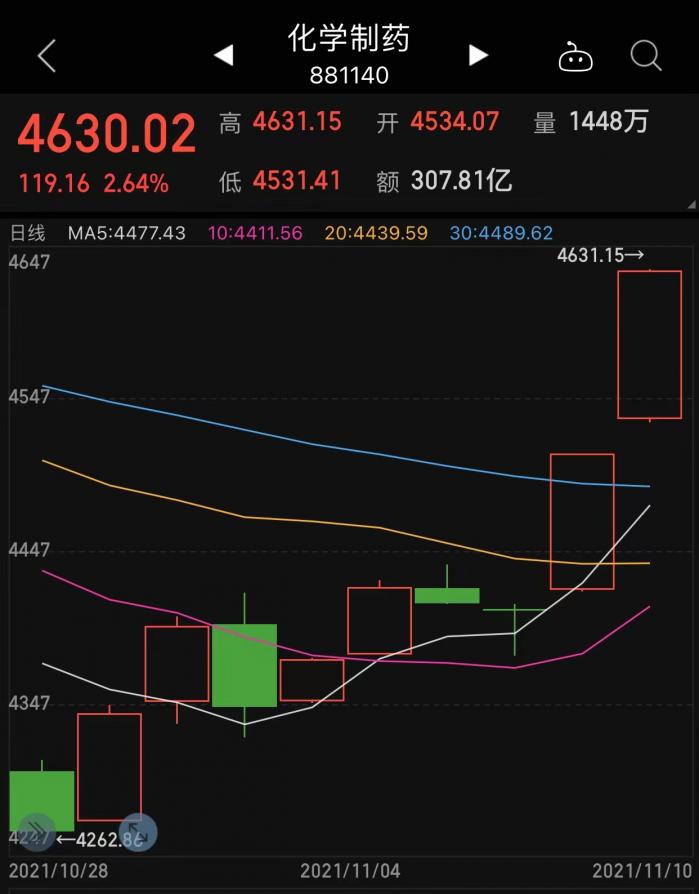Switch to the previous sector index
699x894 pixels.
[224, 56]
